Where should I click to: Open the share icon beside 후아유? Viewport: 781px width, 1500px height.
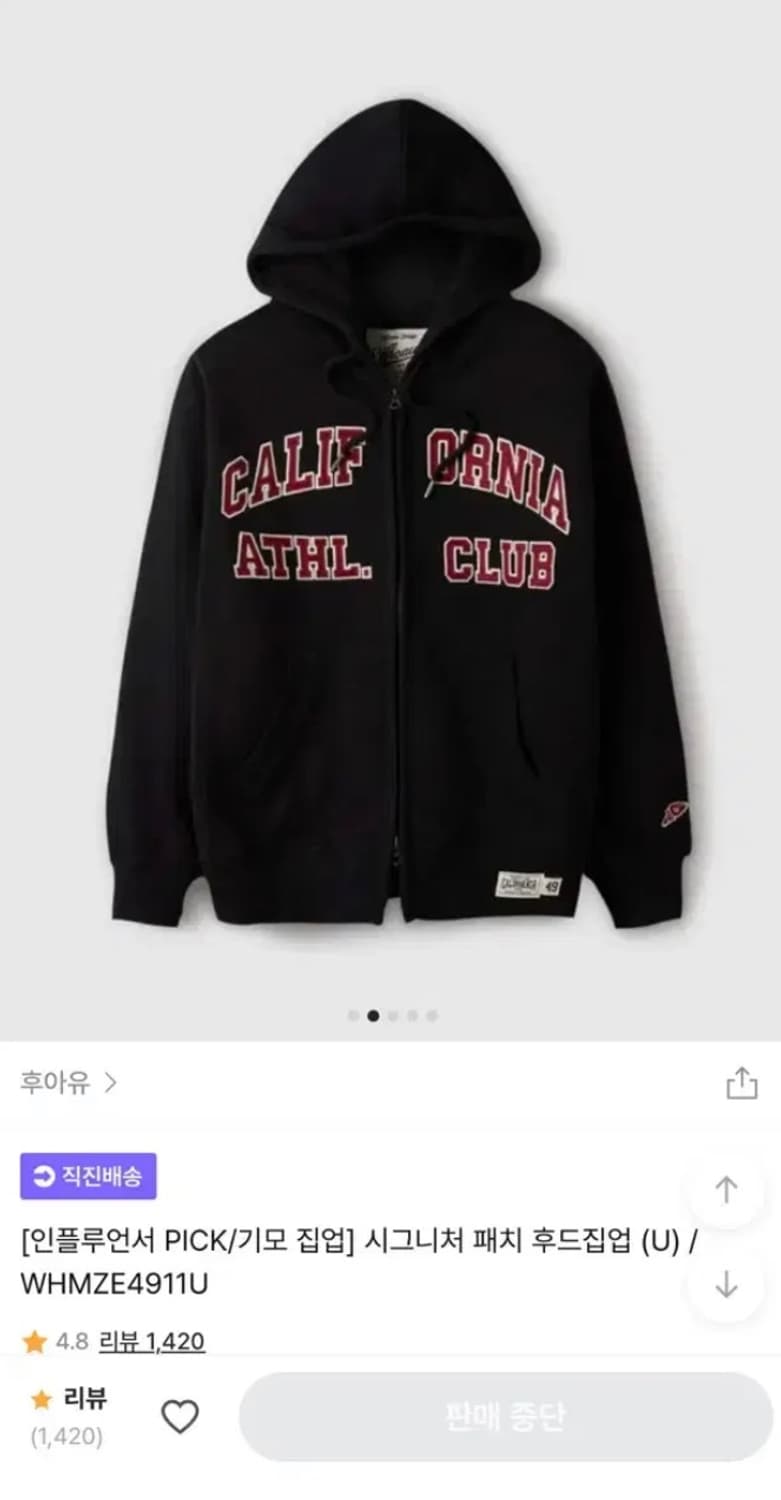[744, 1083]
